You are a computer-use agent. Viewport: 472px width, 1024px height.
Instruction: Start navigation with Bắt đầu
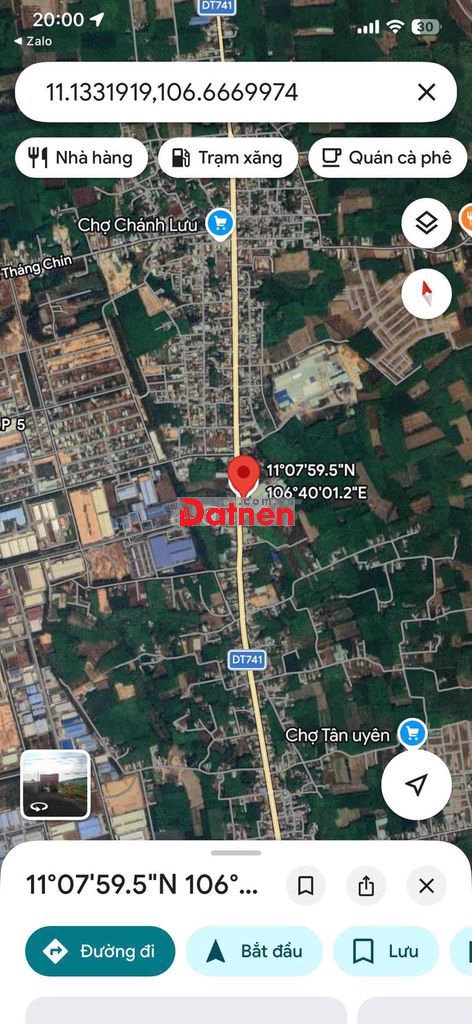pyautogui.click(x=254, y=951)
